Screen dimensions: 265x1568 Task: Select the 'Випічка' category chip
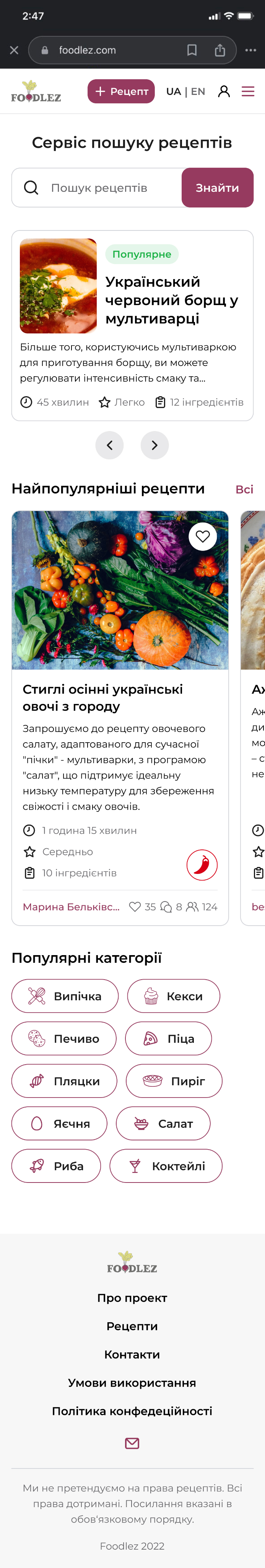click(x=65, y=996)
